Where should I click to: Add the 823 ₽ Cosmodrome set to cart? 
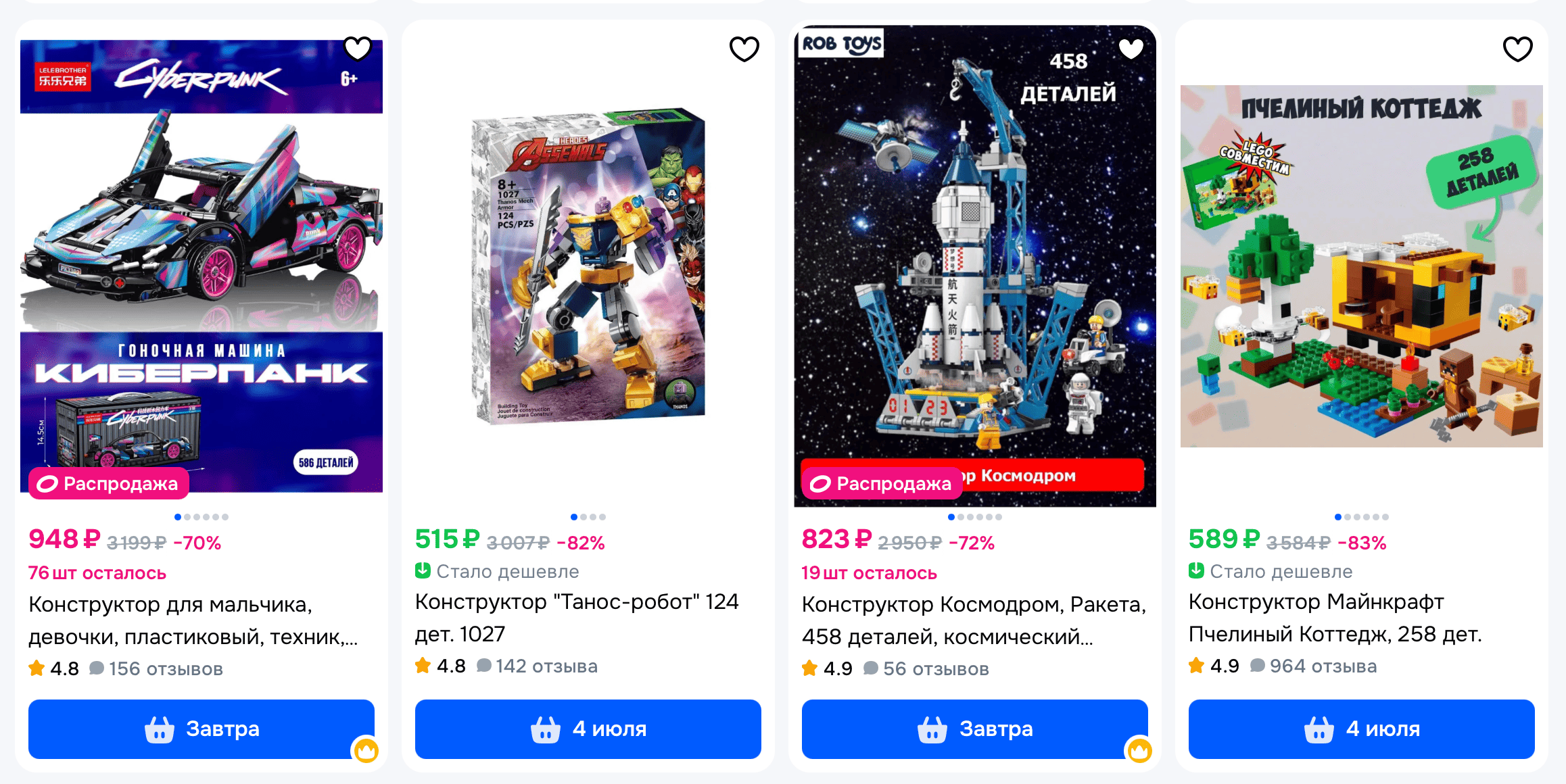coord(974,729)
